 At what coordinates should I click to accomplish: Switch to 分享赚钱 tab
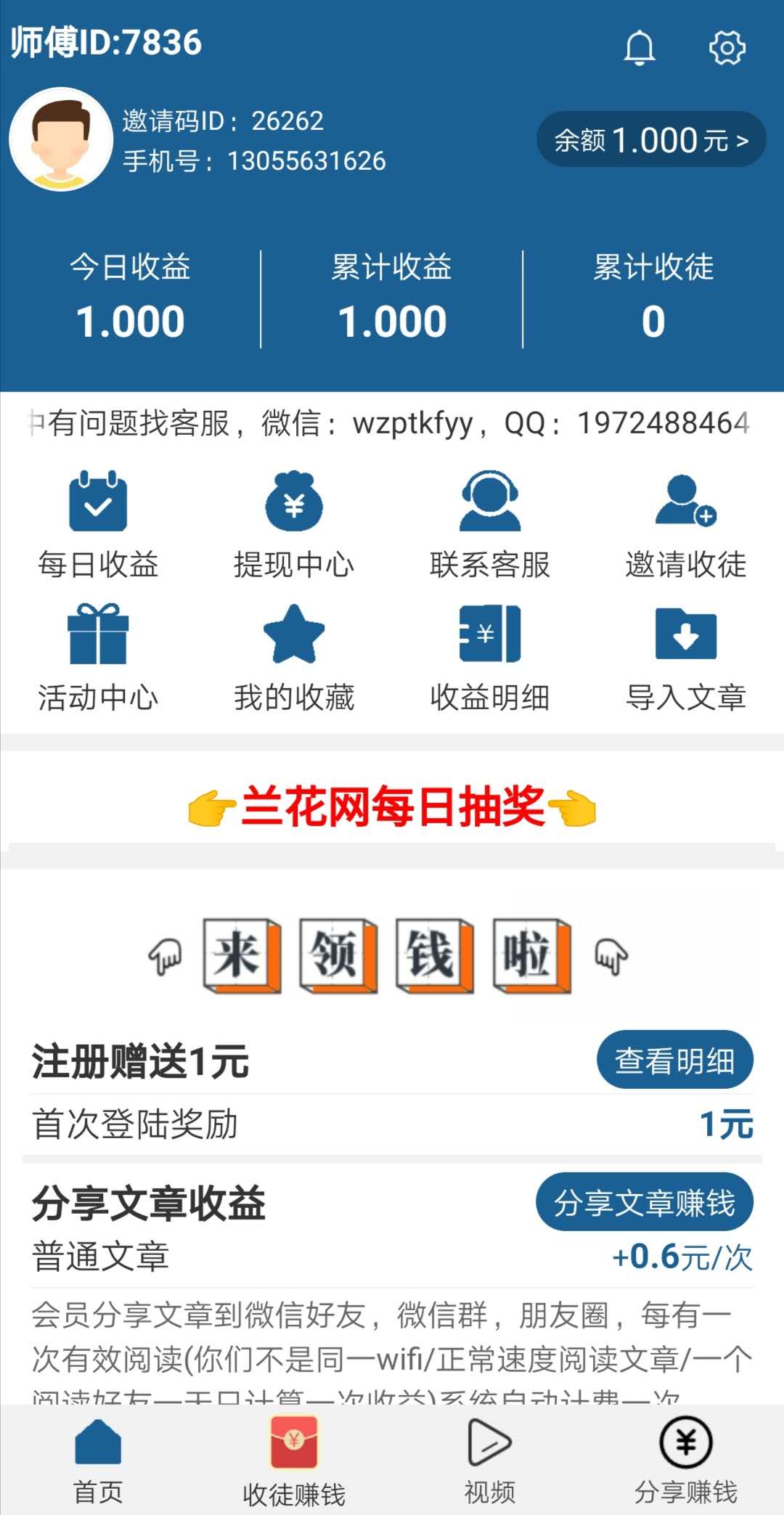pyautogui.click(x=686, y=1461)
